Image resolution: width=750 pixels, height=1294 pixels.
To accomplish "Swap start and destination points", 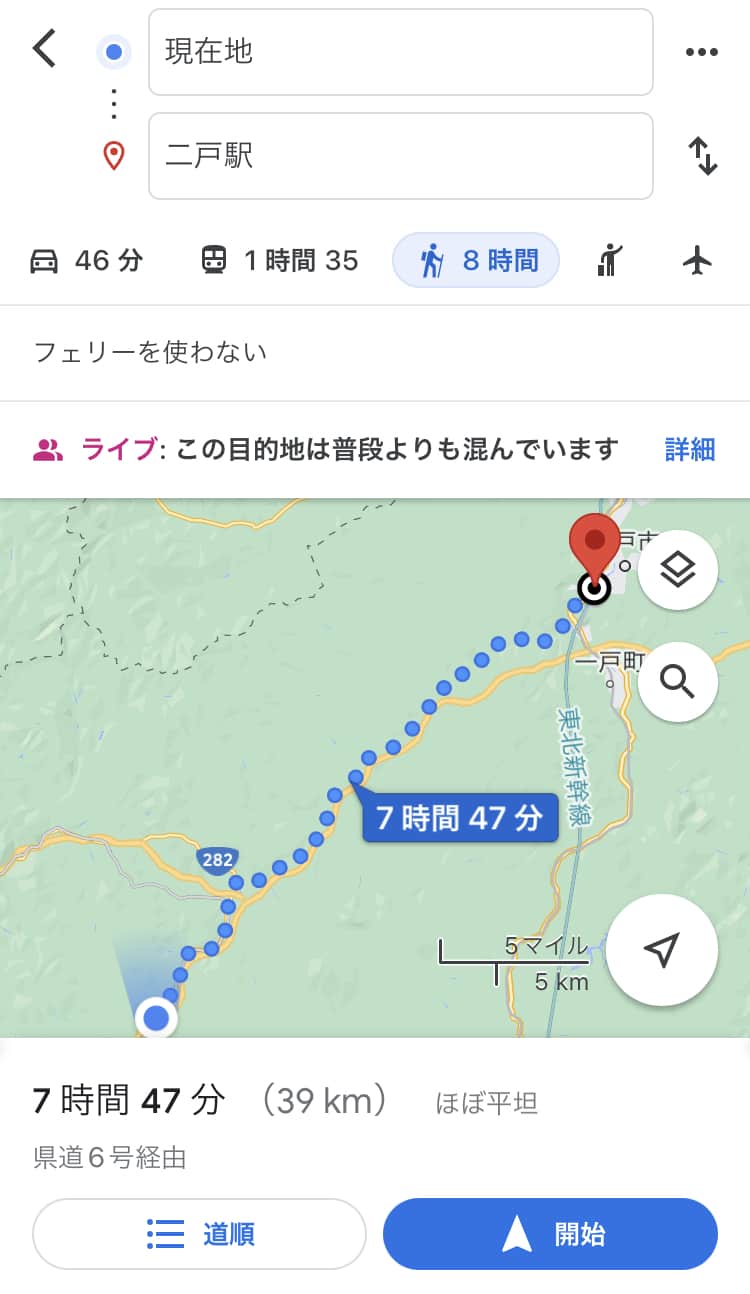I will 703,157.
